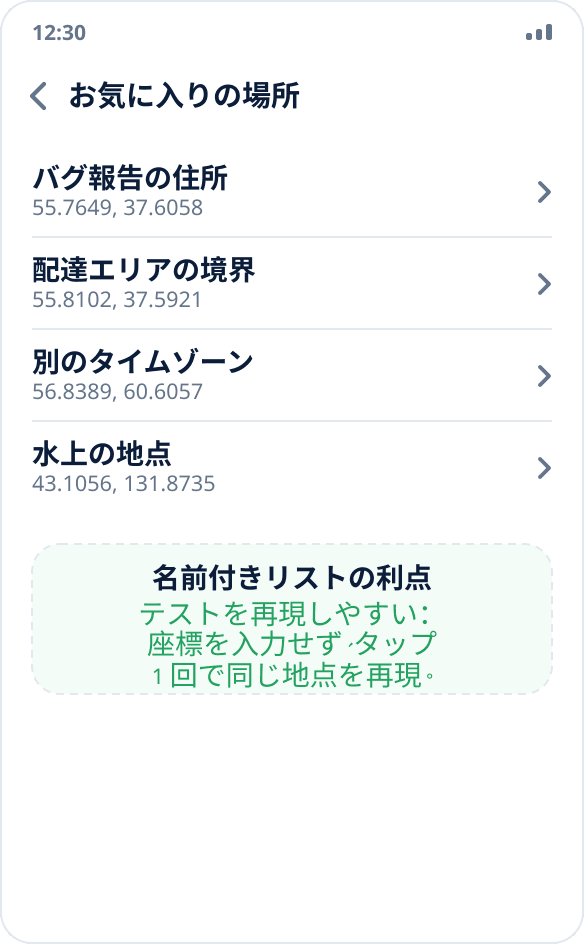Choose the 水上の地点 entry

292,468
